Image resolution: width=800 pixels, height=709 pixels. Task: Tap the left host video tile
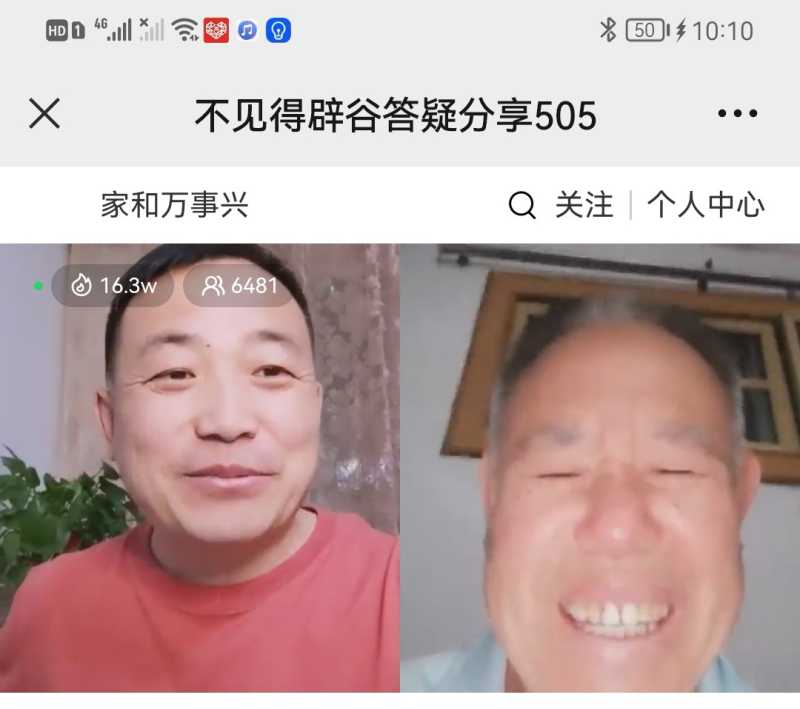click(199, 470)
